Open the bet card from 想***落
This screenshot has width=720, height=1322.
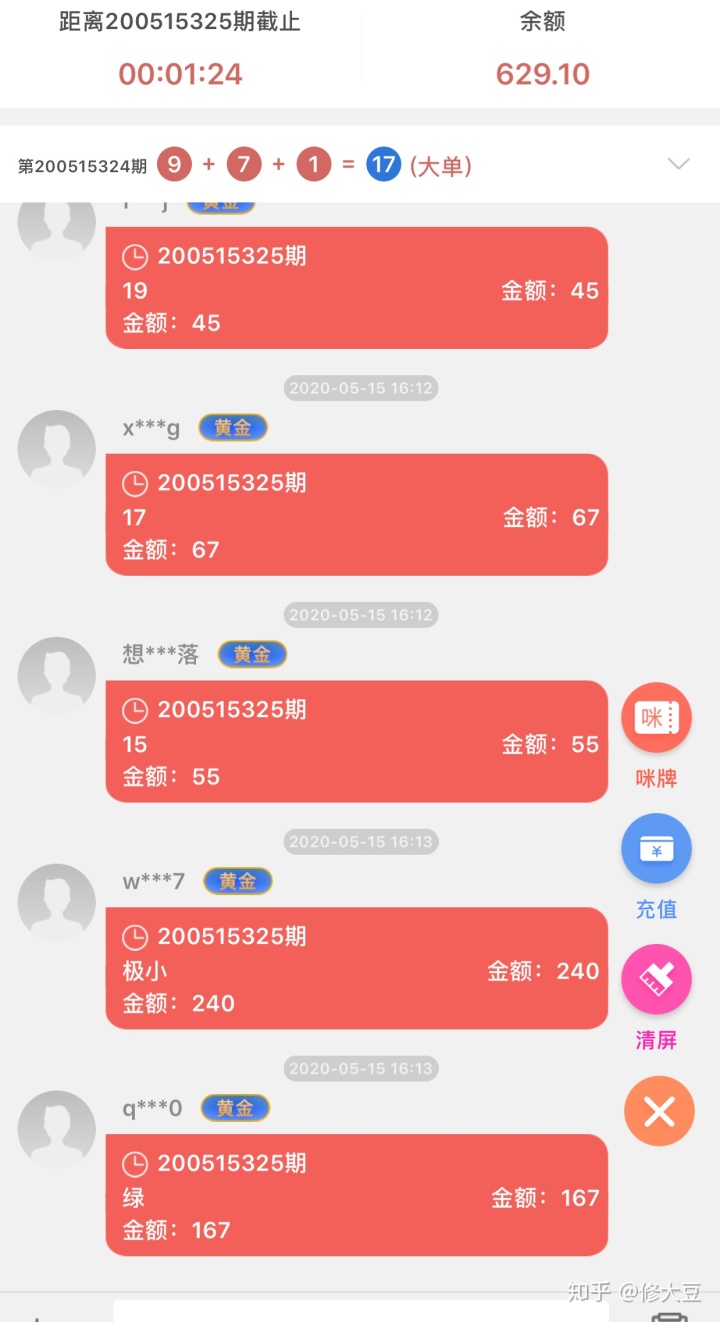click(x=356, y=742)
